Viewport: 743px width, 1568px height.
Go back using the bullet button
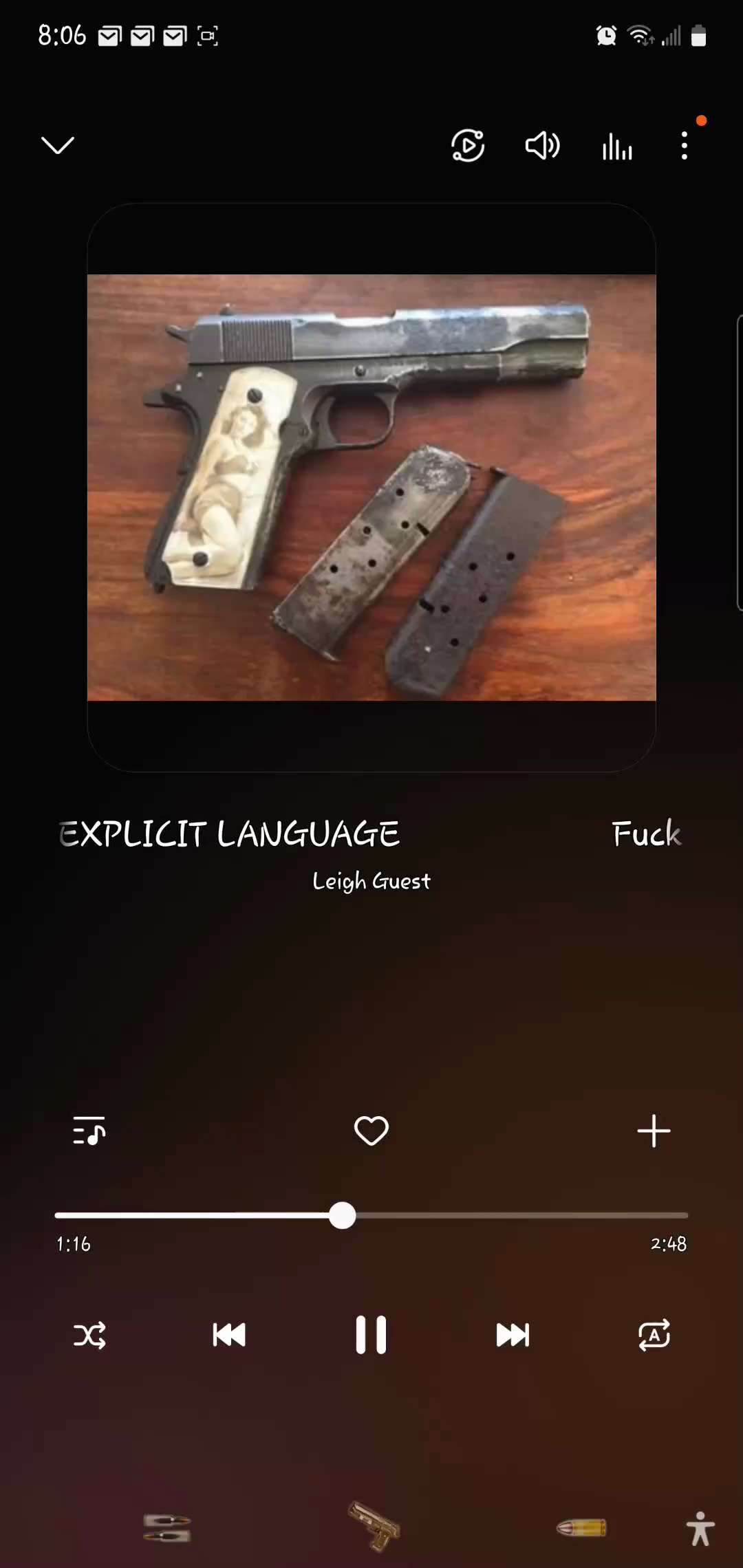[x=581, y=1527]
